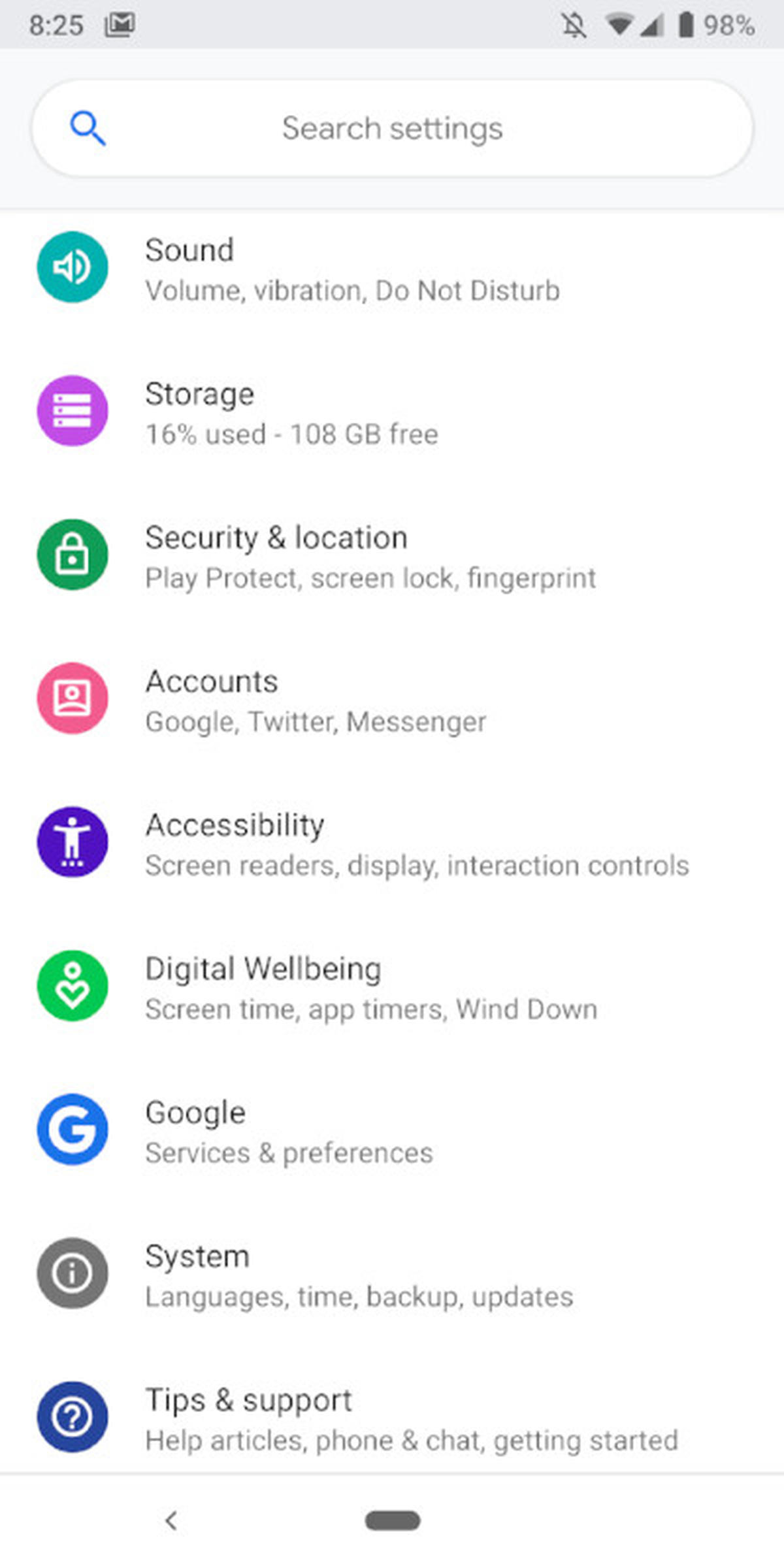Tap the back navigation arrow

click(171, 1520)
